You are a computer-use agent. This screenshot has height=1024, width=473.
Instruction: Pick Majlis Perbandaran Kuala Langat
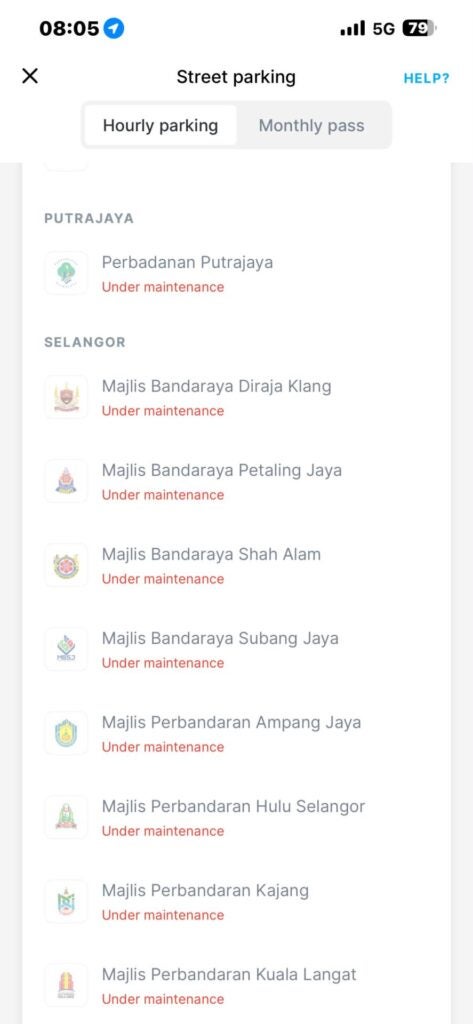[x=236, y=985]
